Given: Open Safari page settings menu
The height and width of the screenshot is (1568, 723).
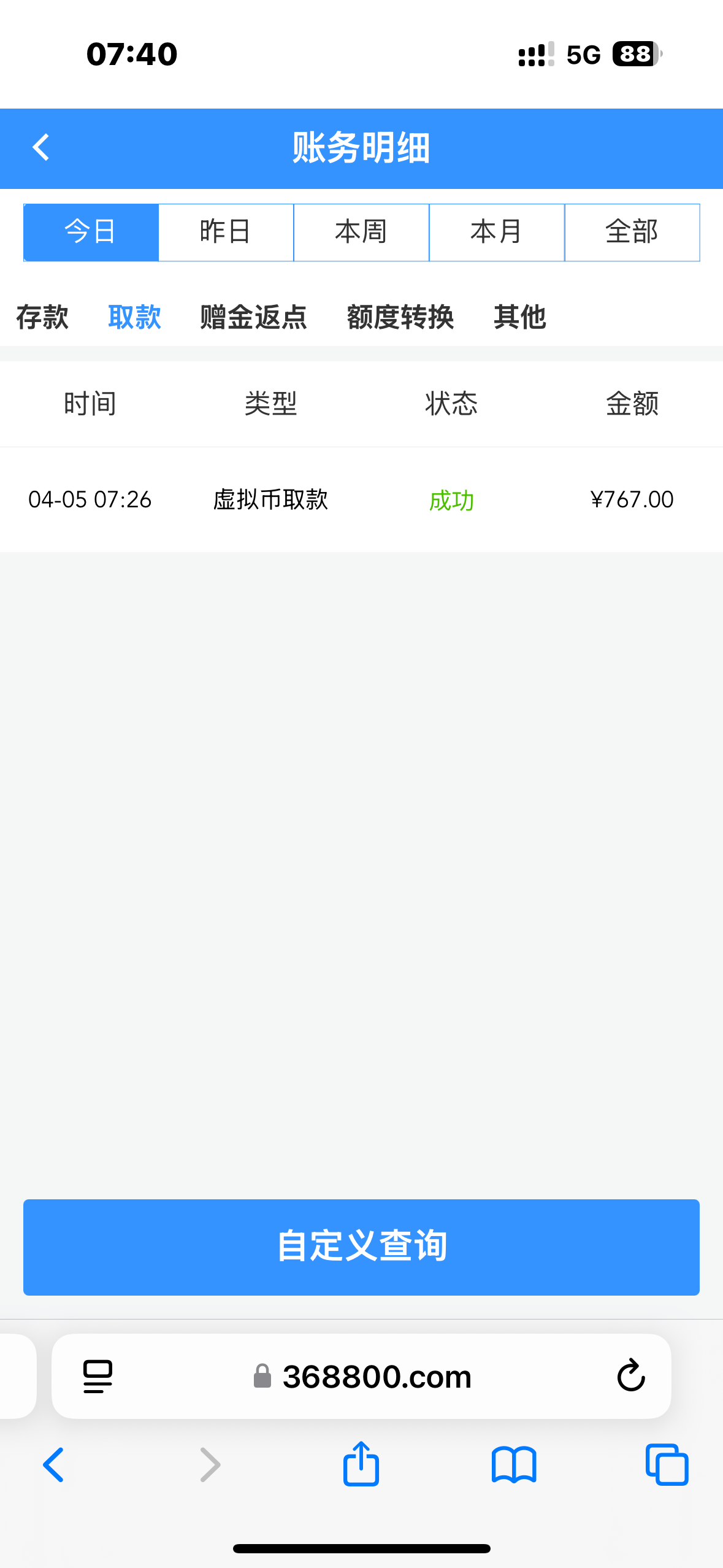Looking at the screenshot, I should [x=98, y=1376].
